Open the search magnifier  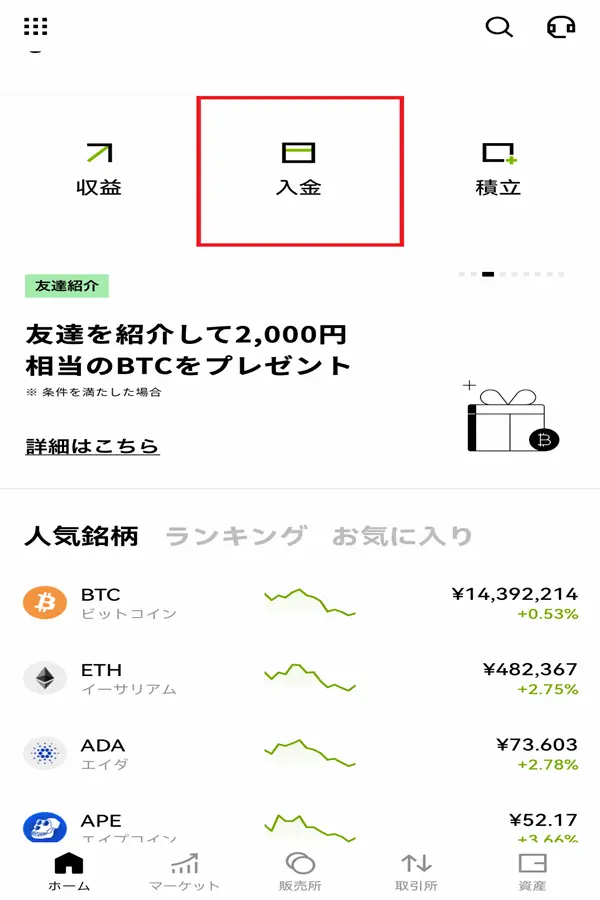point(498,27)
